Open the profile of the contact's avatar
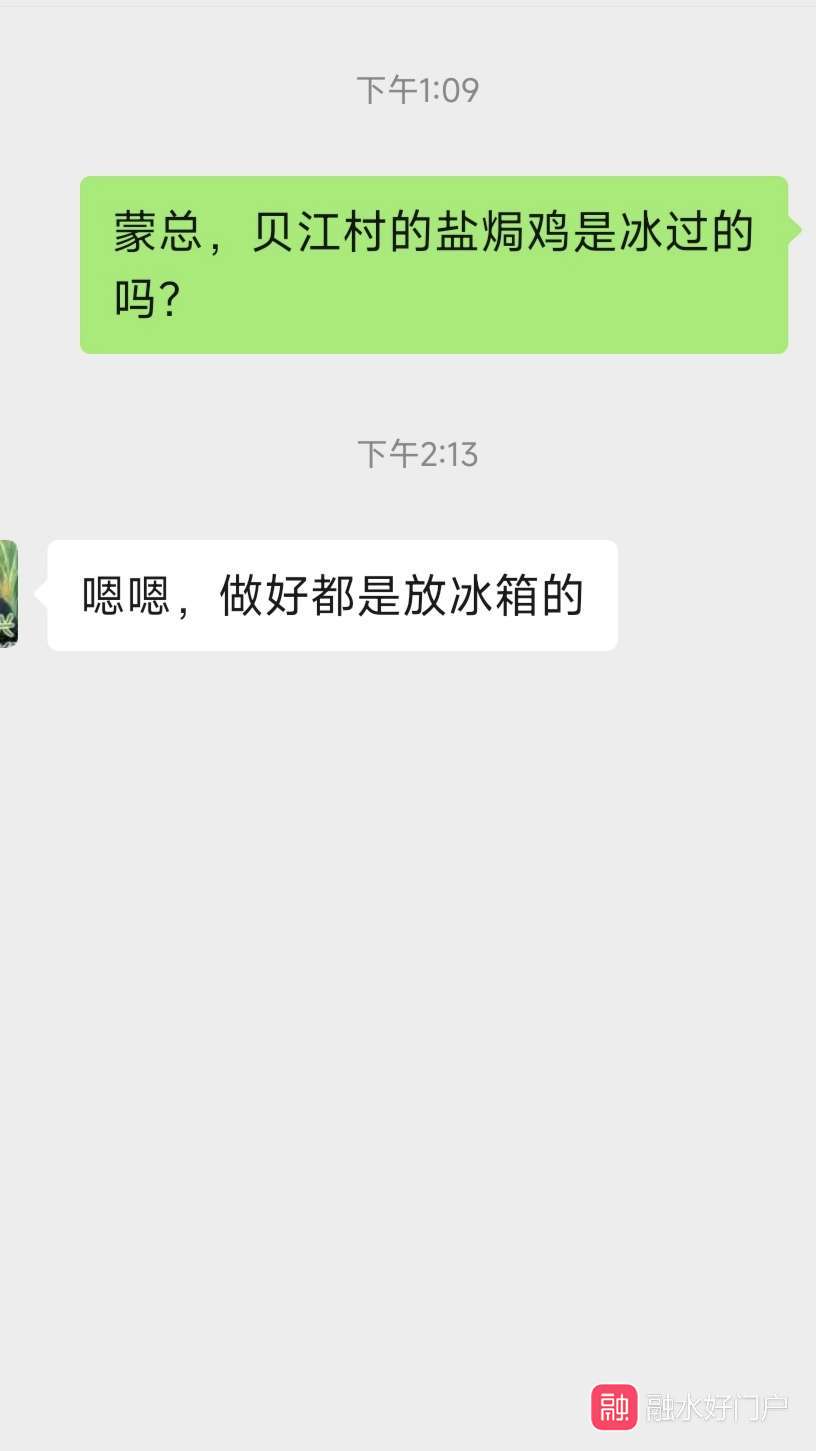The height and width of the screenshot is (1451, 816). click(x=8, y=594)
